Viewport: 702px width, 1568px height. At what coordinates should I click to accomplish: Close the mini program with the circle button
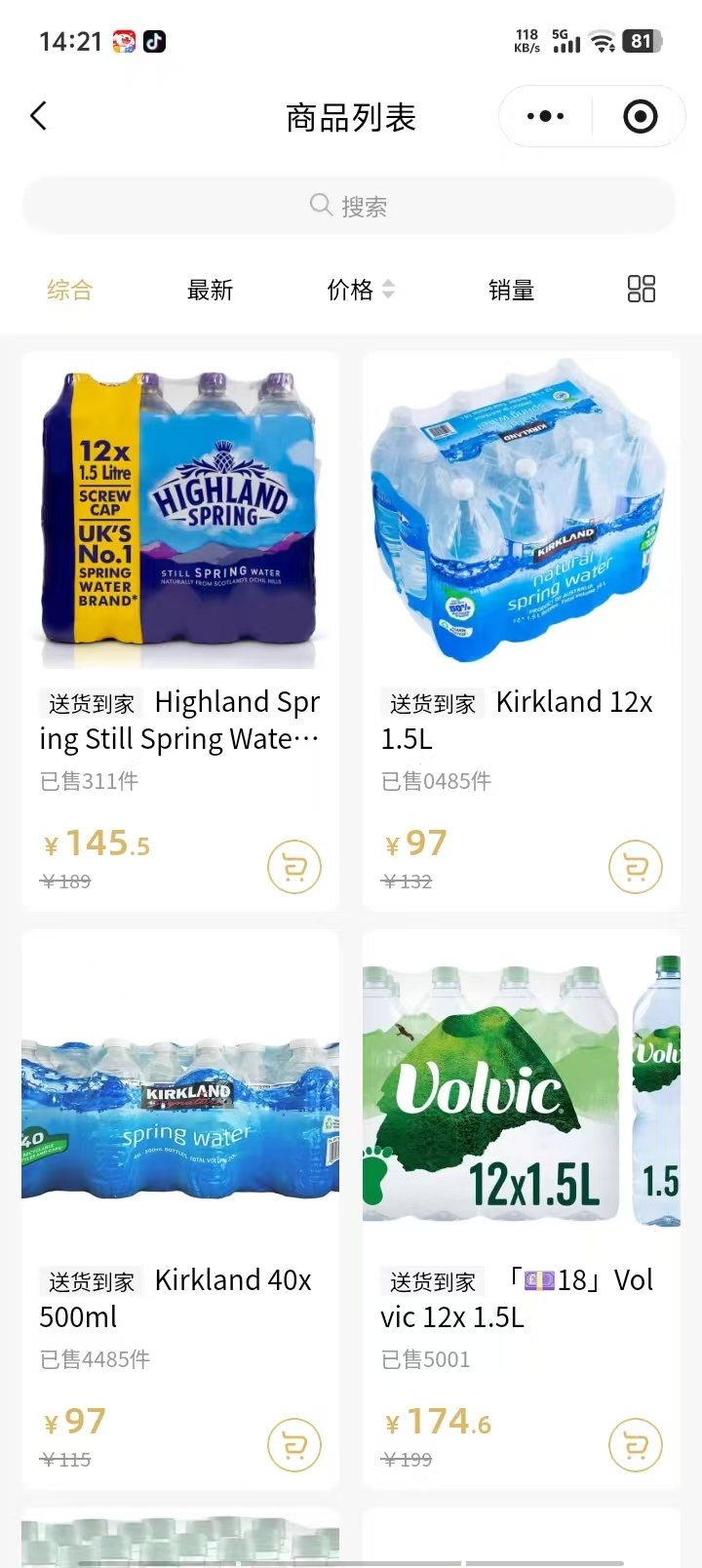pos(640,117)
